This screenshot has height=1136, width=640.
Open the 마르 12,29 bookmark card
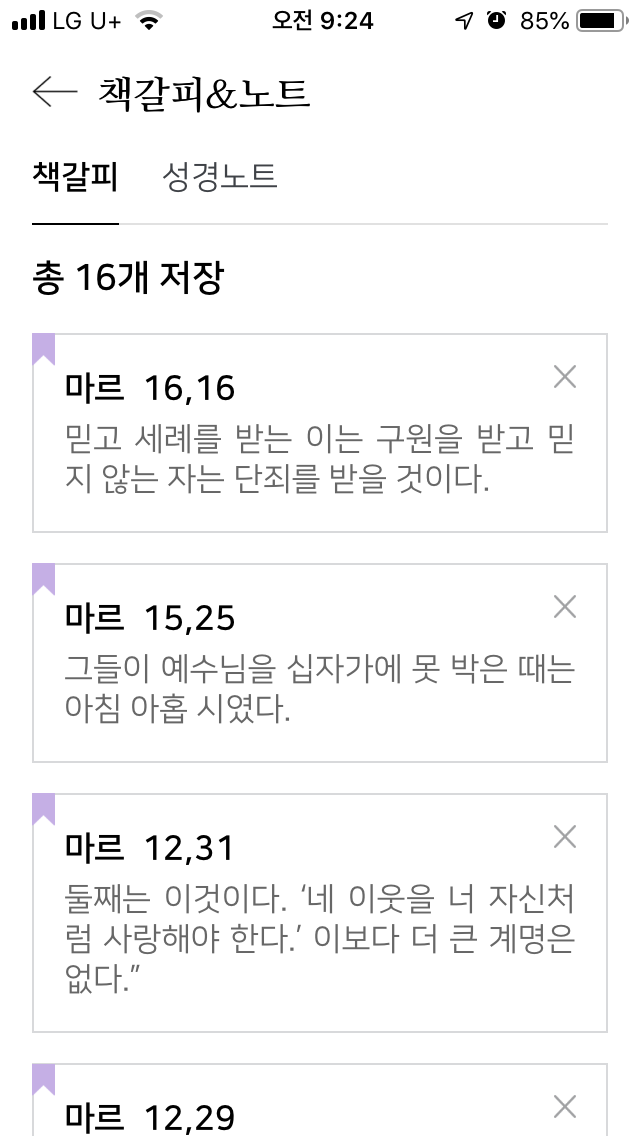300,1115
